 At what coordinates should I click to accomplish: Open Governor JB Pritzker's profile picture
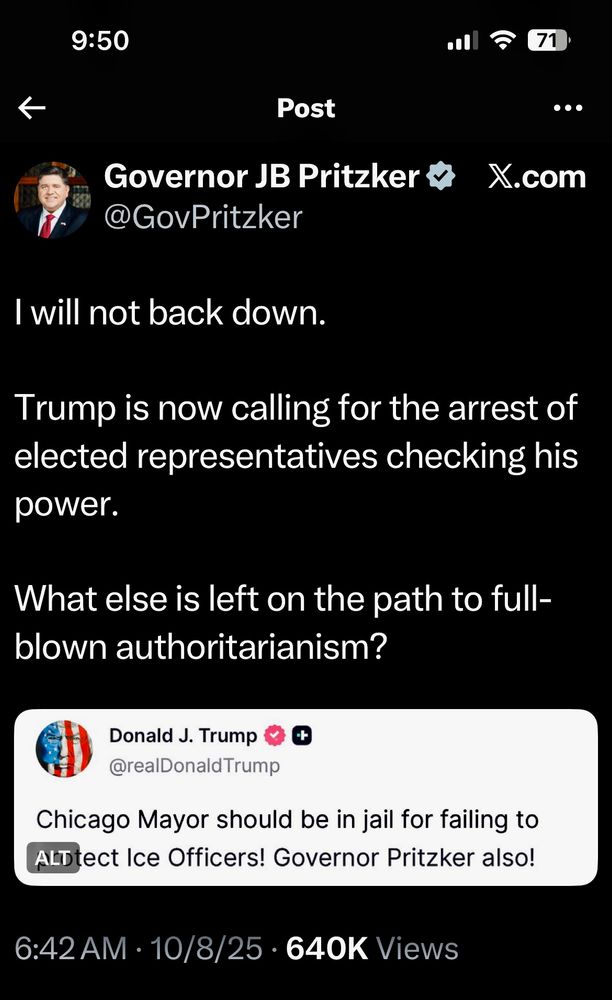[52, 199]
